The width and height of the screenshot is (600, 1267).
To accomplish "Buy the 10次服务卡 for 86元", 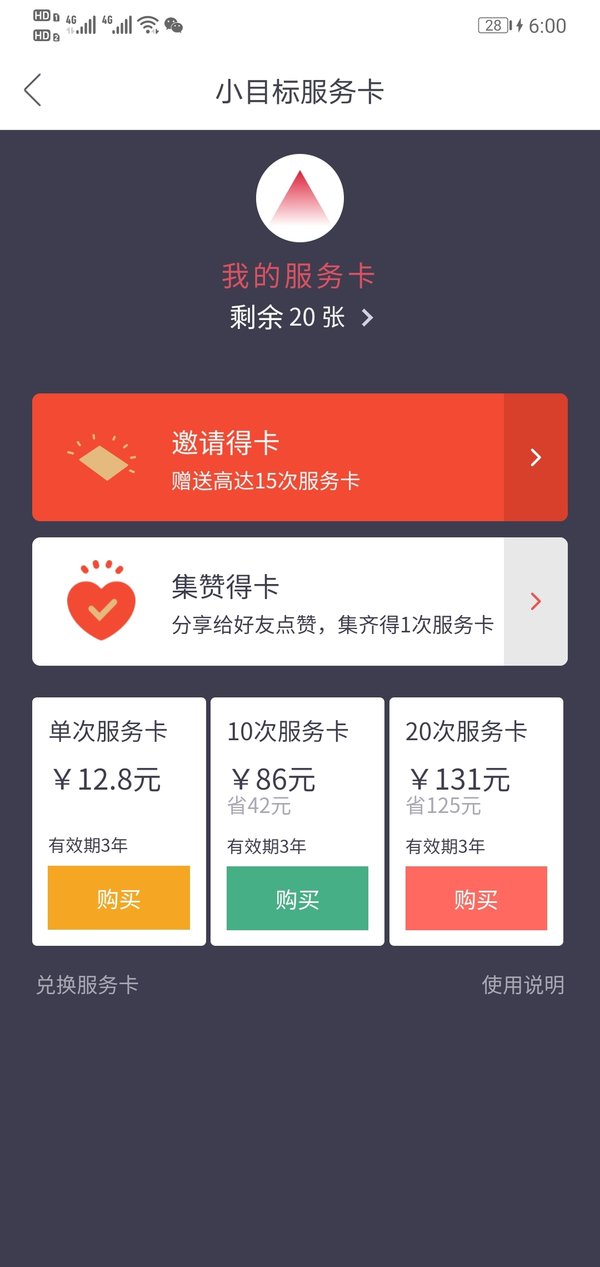I will click(x=297, y=898).
